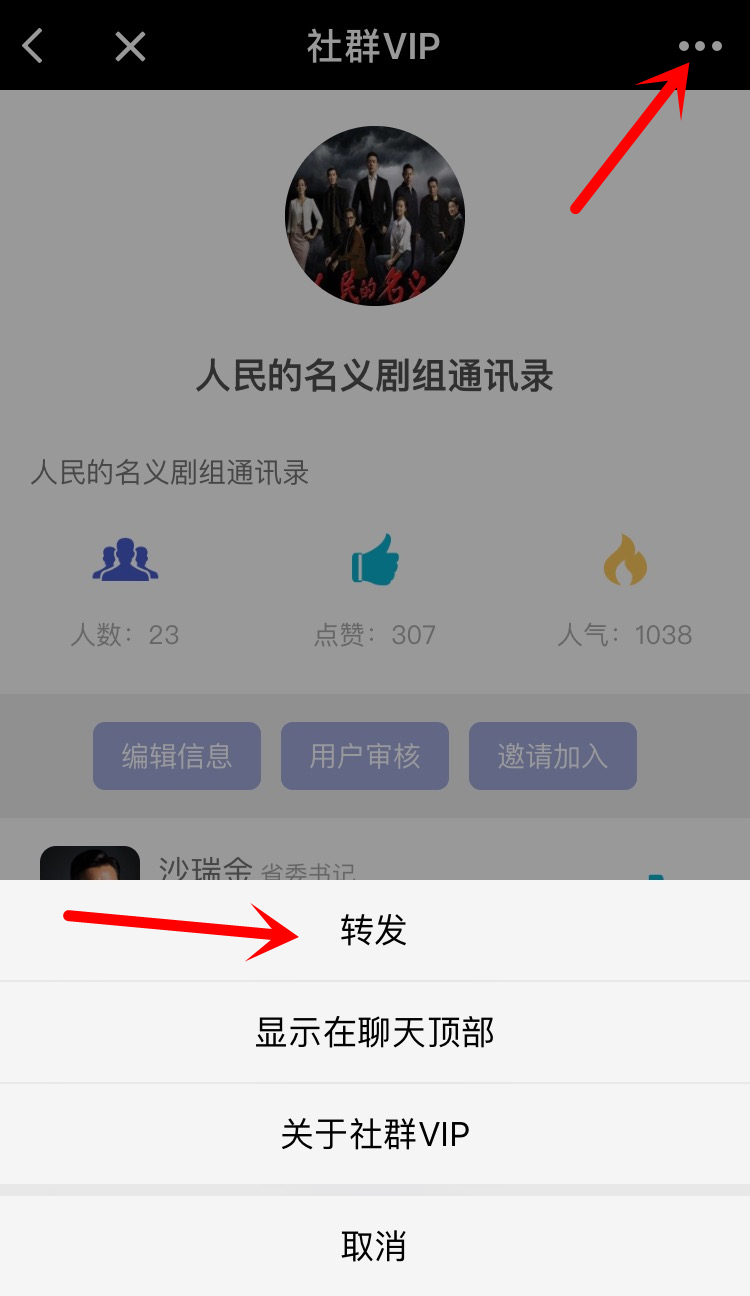Dismiss the sheet with 取消

coord(374,1246)
